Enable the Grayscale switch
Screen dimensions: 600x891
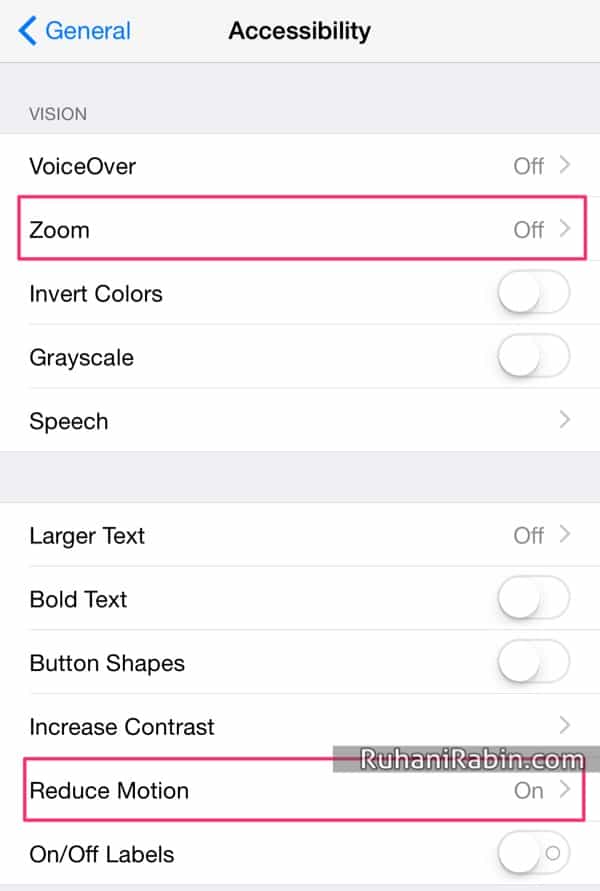click(533, 357)
